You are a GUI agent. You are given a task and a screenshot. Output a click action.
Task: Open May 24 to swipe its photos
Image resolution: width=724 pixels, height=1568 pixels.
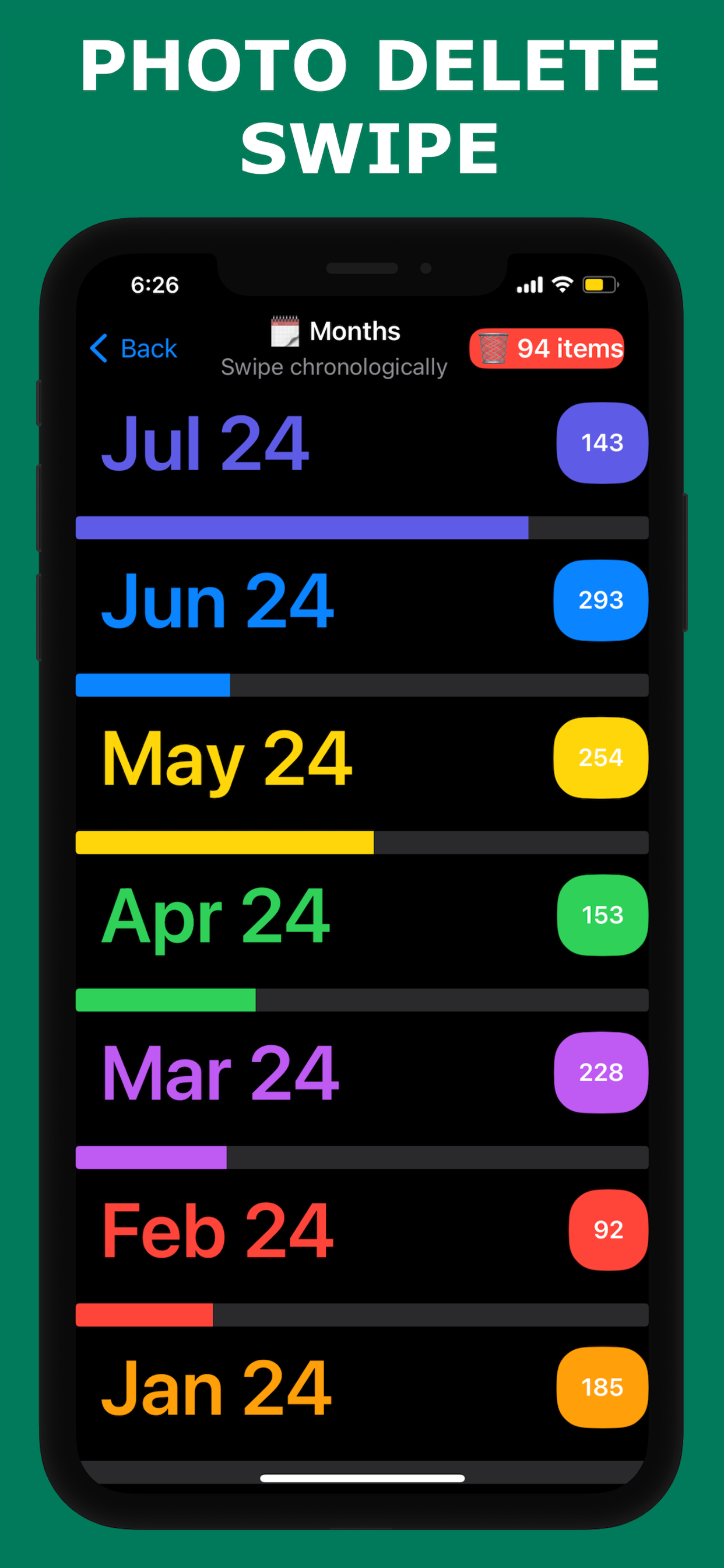coord(227,758)
